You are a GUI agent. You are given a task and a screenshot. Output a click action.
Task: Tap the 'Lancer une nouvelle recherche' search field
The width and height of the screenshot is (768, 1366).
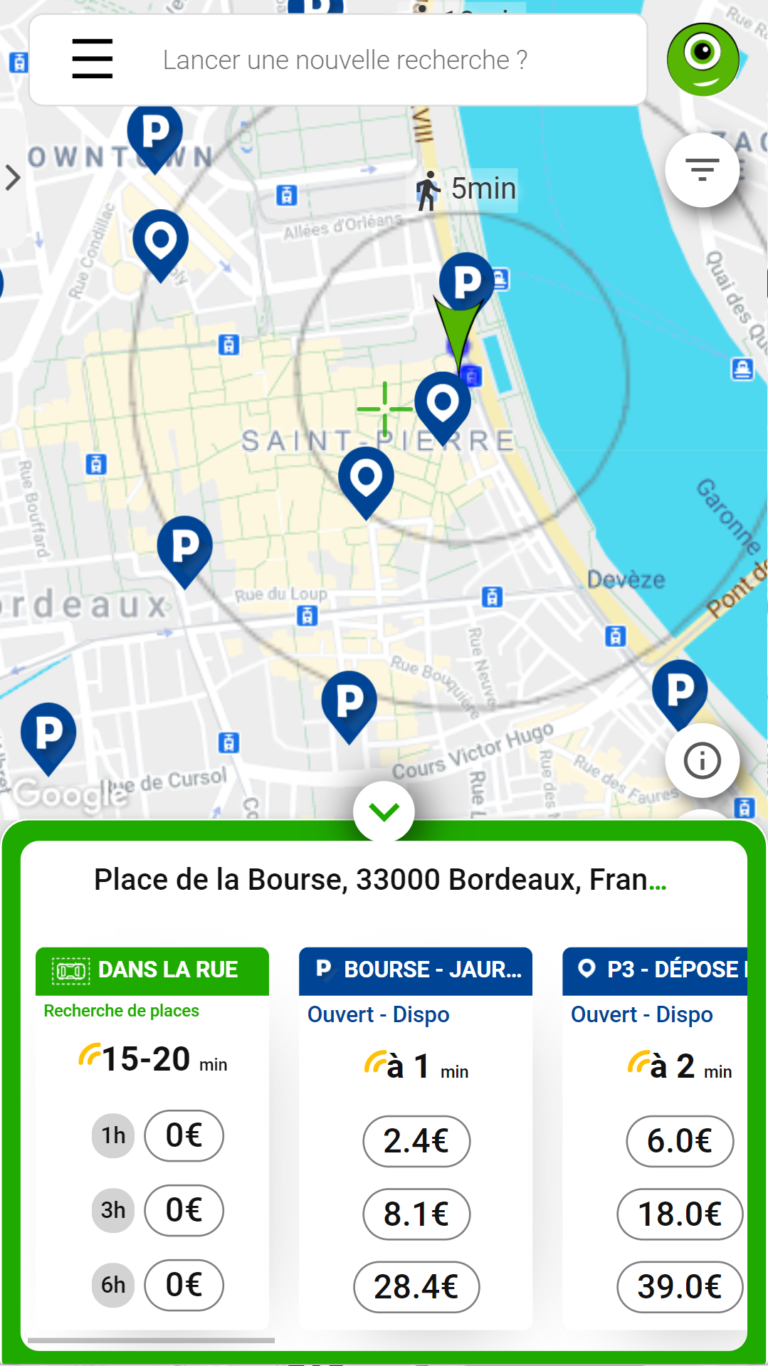(x=345, y=60)
